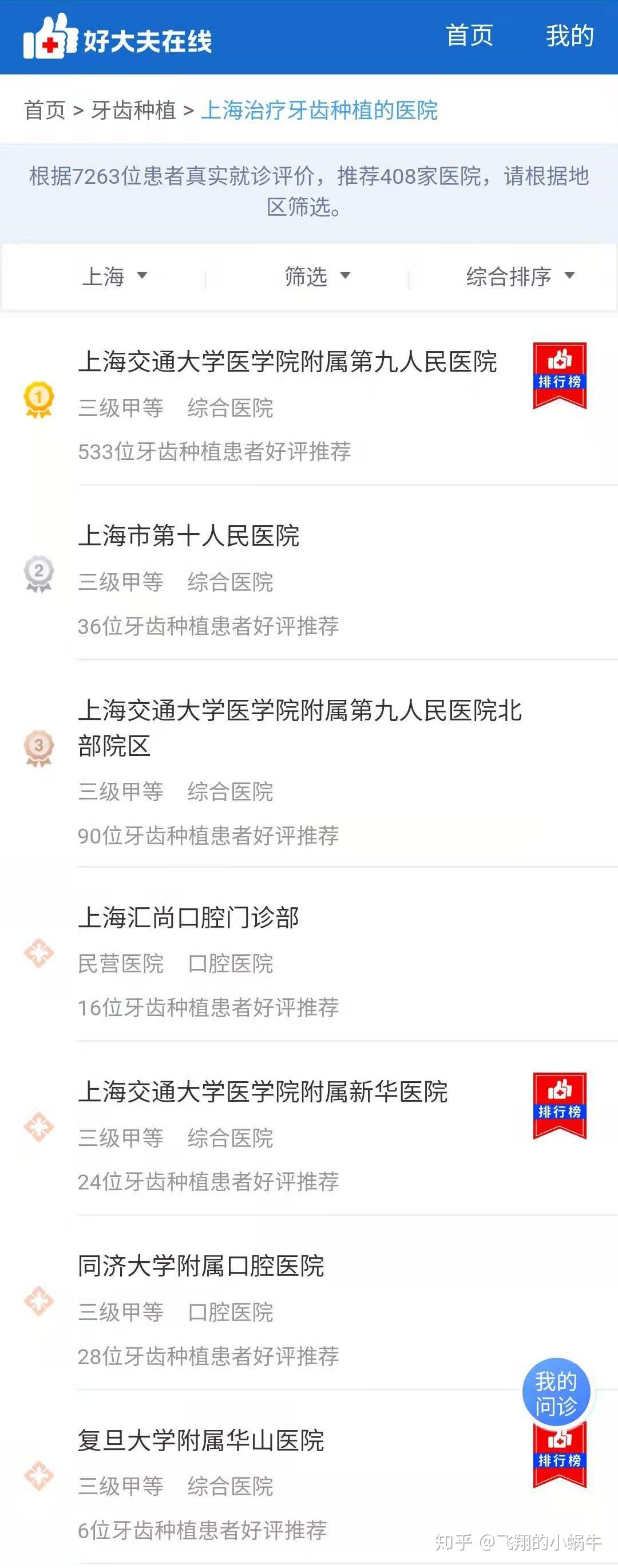Tap the 首页 breadcrumb link
Screen dimensions: 618x1568
pyautogui.click(x=45, y=110)
